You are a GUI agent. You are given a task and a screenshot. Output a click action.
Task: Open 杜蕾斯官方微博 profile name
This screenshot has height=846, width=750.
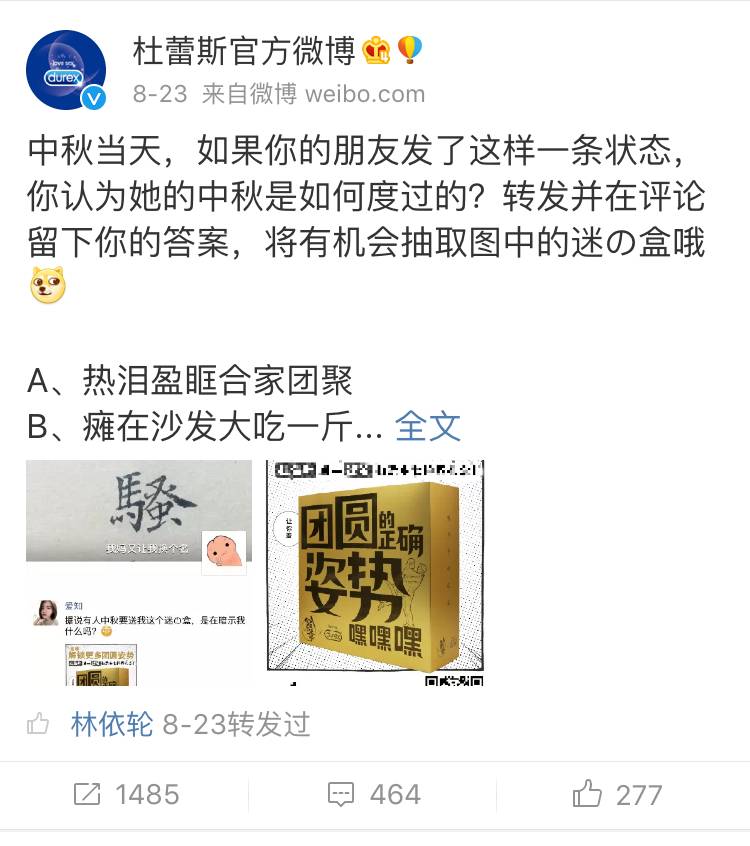click(246, 50)
